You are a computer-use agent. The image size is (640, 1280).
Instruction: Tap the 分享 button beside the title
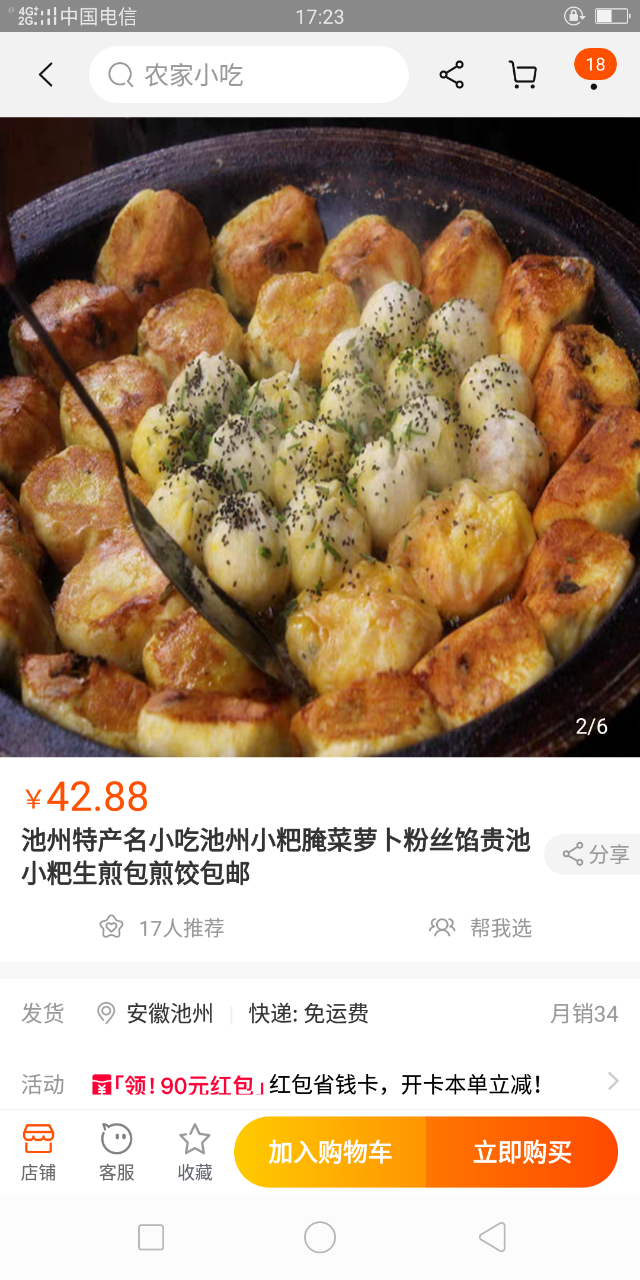(594, 854)
